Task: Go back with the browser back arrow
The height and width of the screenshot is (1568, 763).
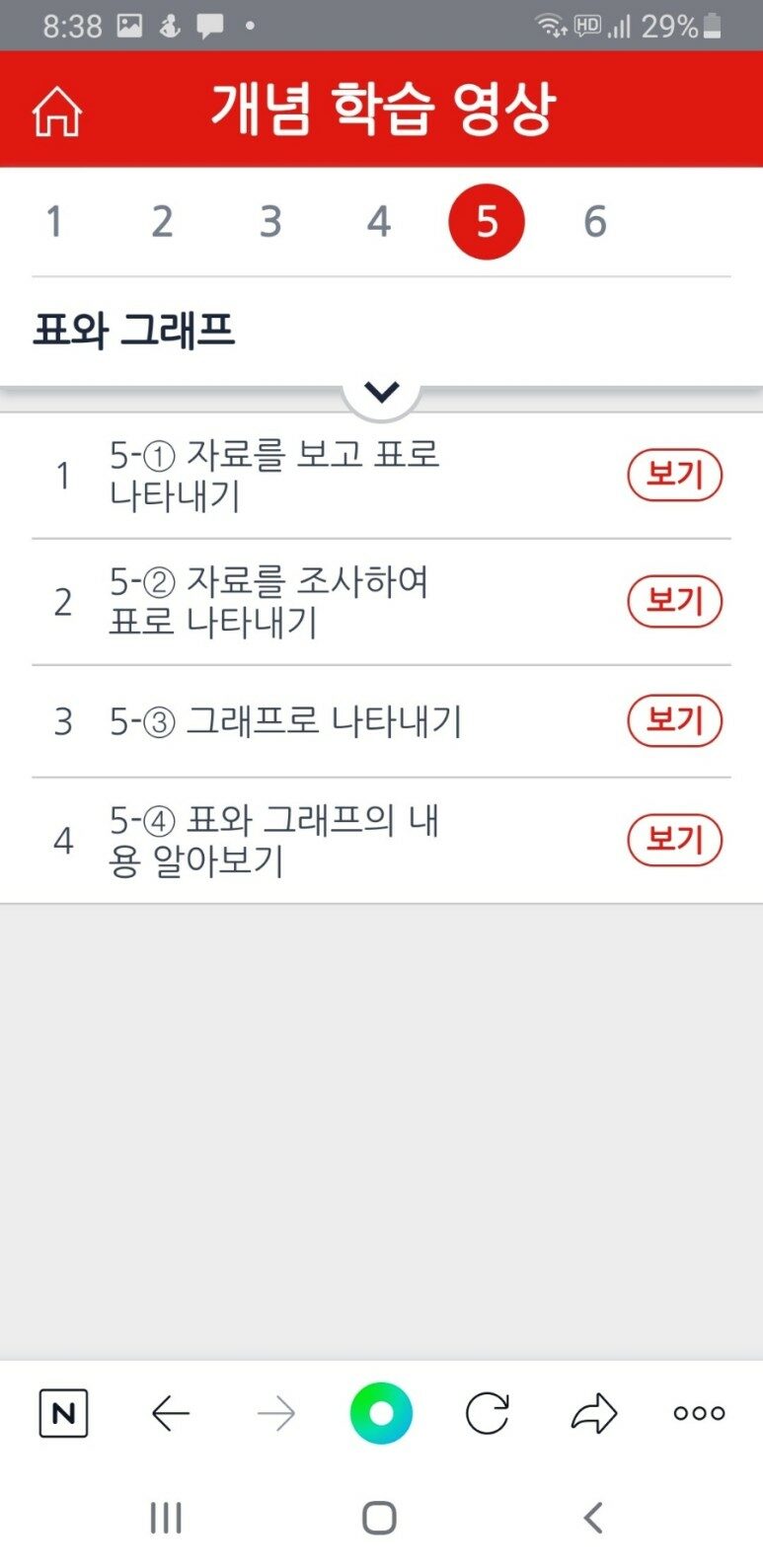Action: (x=170, y=1413)
